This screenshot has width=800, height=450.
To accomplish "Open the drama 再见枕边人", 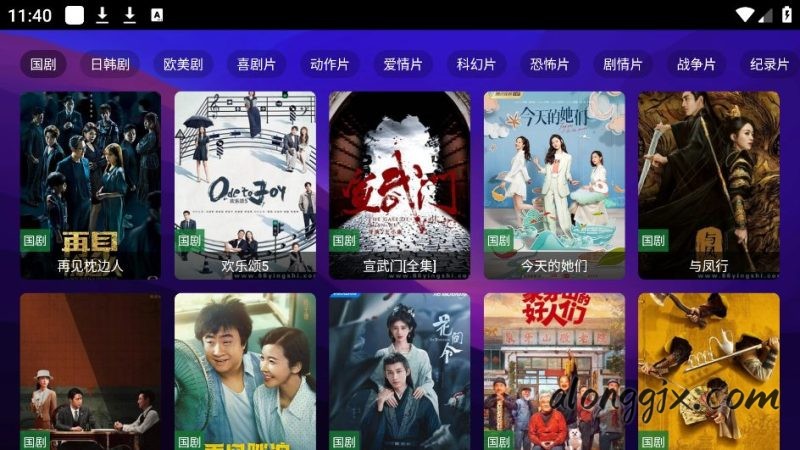I will pyautogui.click(x=90, y=185).
